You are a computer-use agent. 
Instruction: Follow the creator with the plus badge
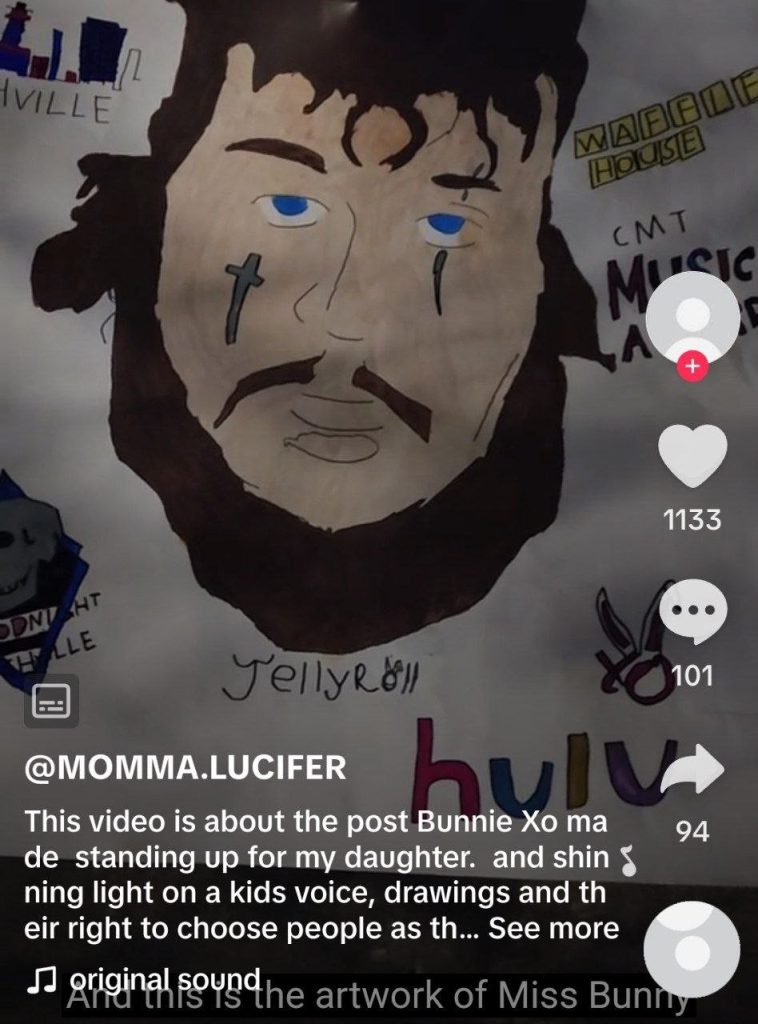692,366
